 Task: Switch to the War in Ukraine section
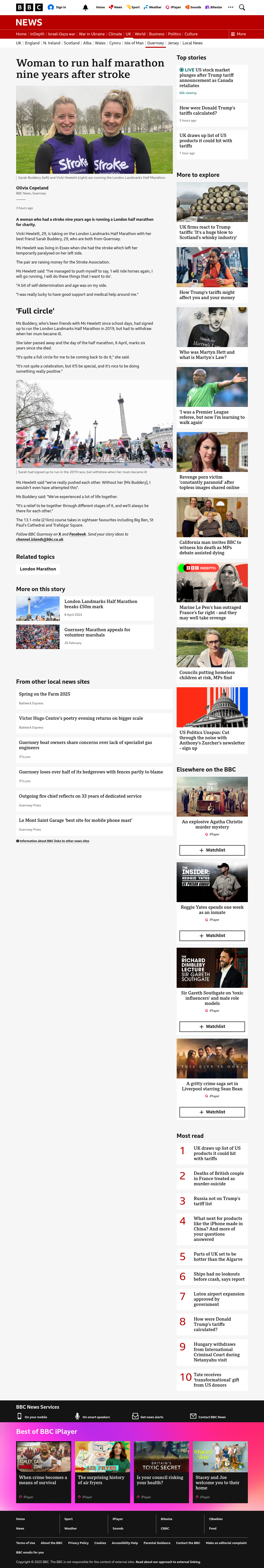pos(91,34)
